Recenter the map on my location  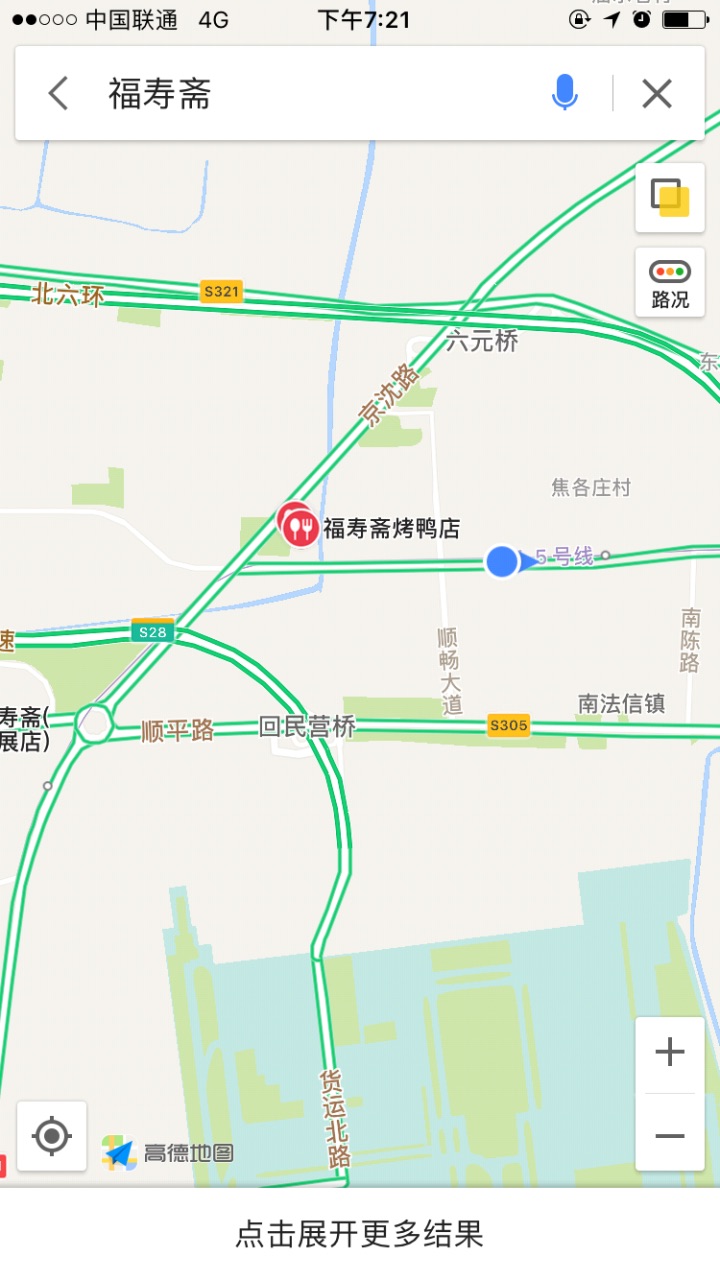point(52,1136)
